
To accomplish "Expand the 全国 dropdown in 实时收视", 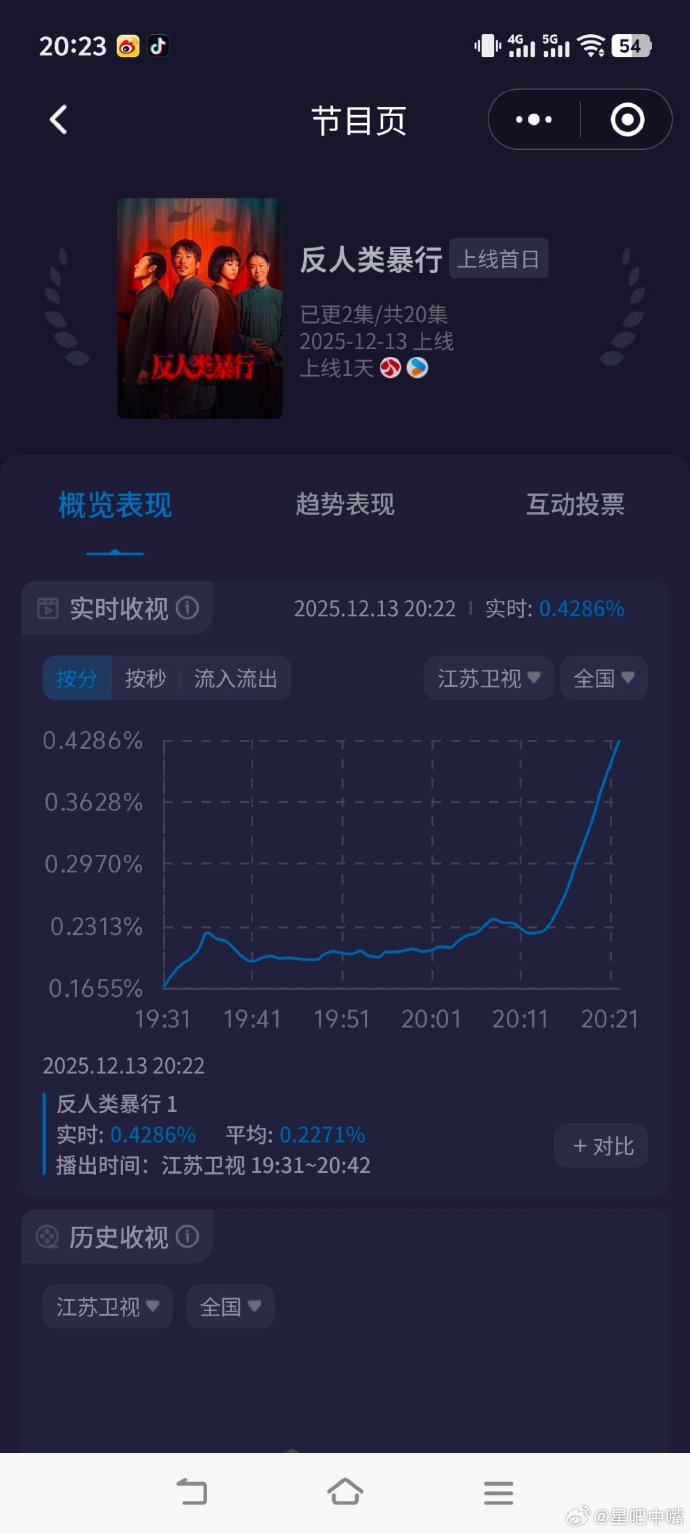I will pyautogui.click(x=603, y=678).
